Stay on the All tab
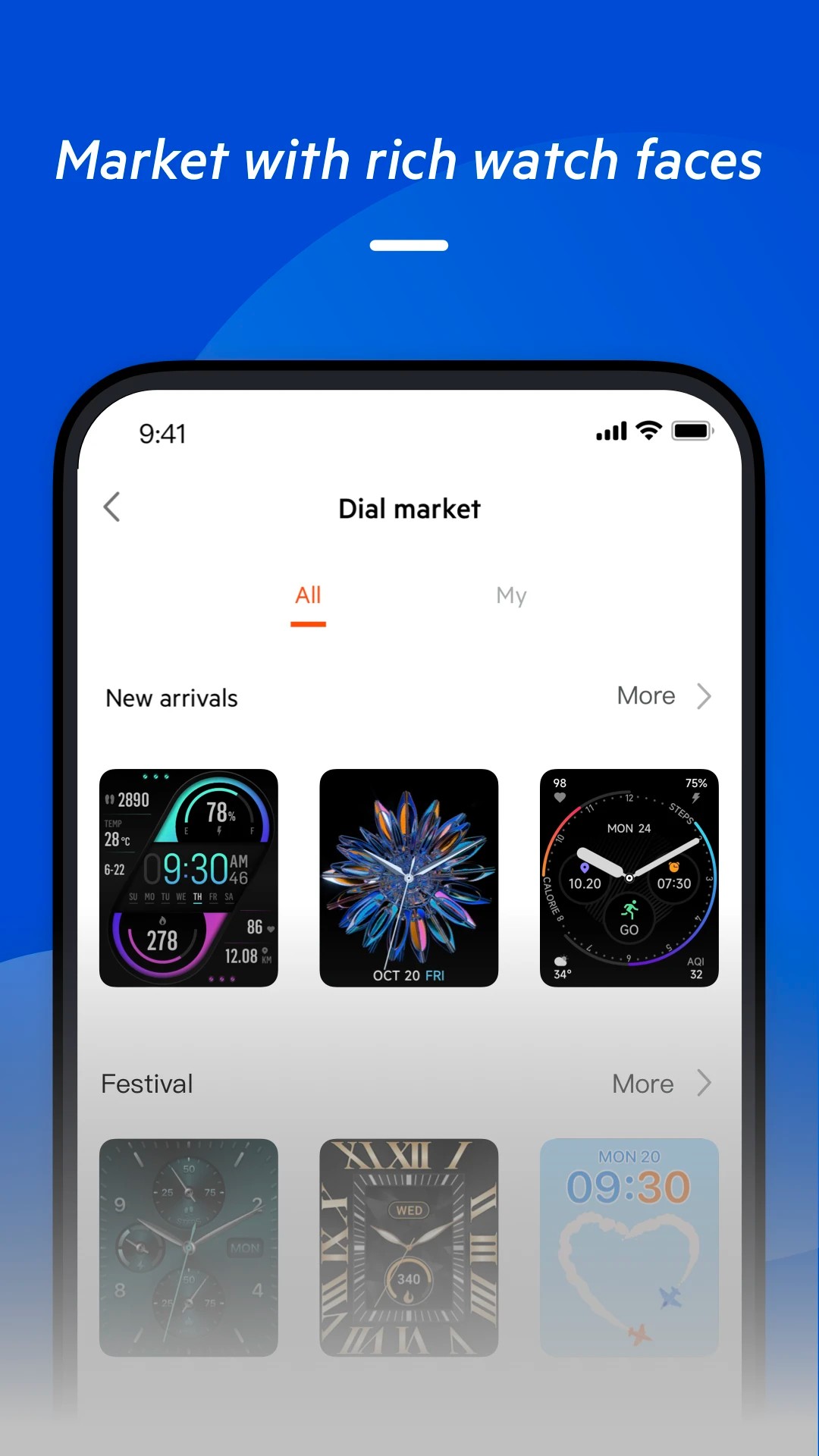Image resolution: width=819 pixels, height=1456 pixels. (x=308, y=595)
